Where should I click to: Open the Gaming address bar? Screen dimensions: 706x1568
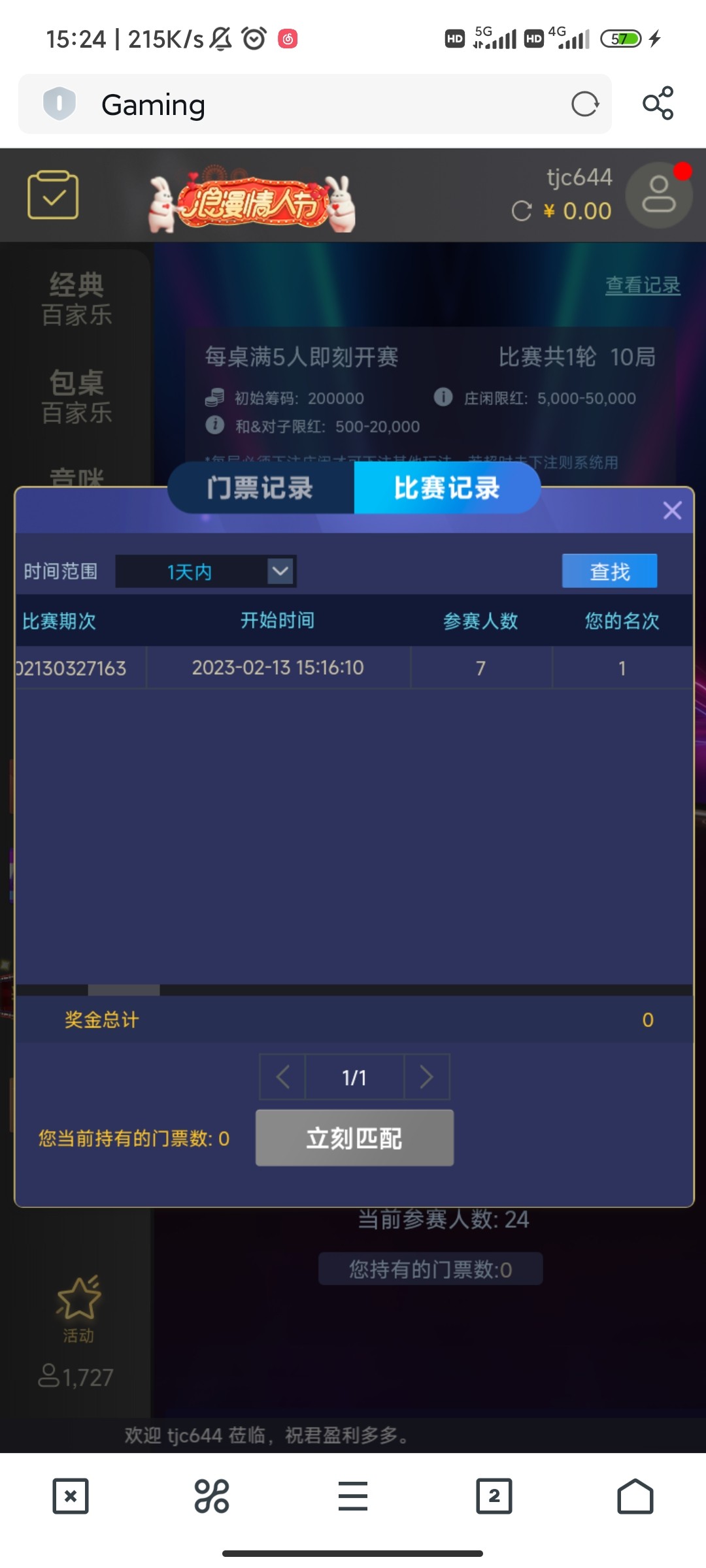coord(314,105)
